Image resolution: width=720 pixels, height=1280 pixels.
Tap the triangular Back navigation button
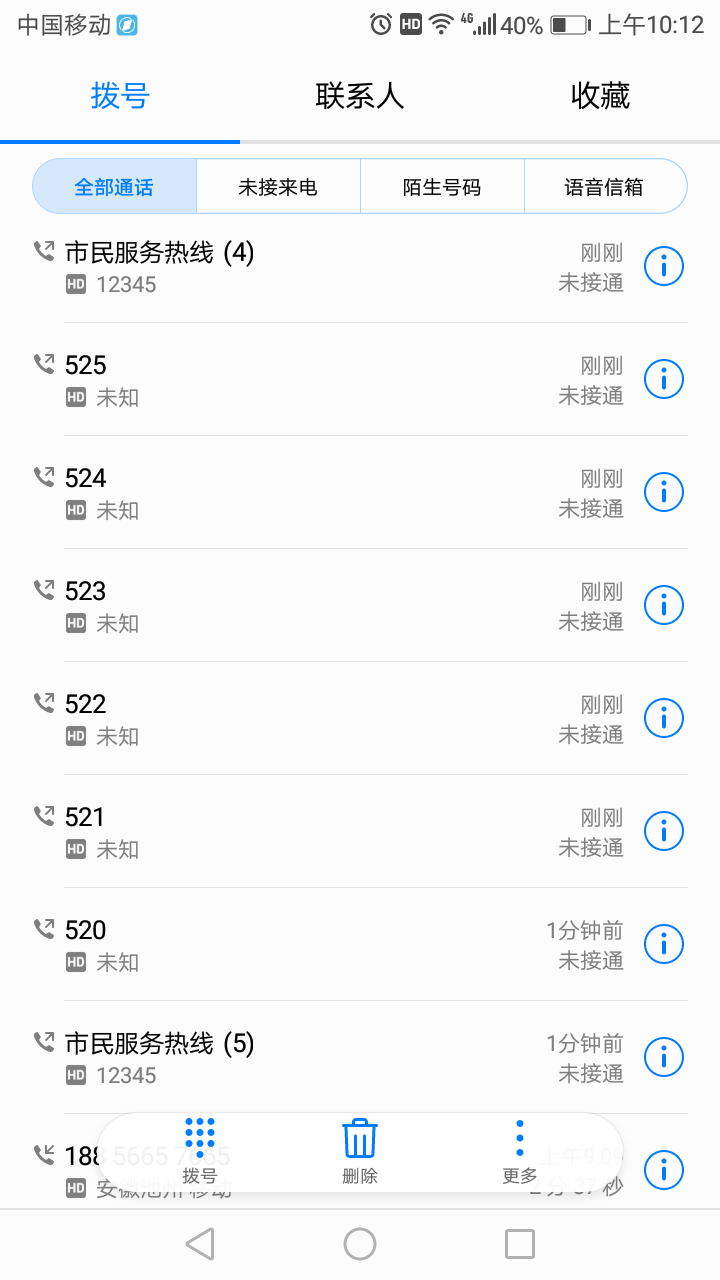coord(200,1244)
